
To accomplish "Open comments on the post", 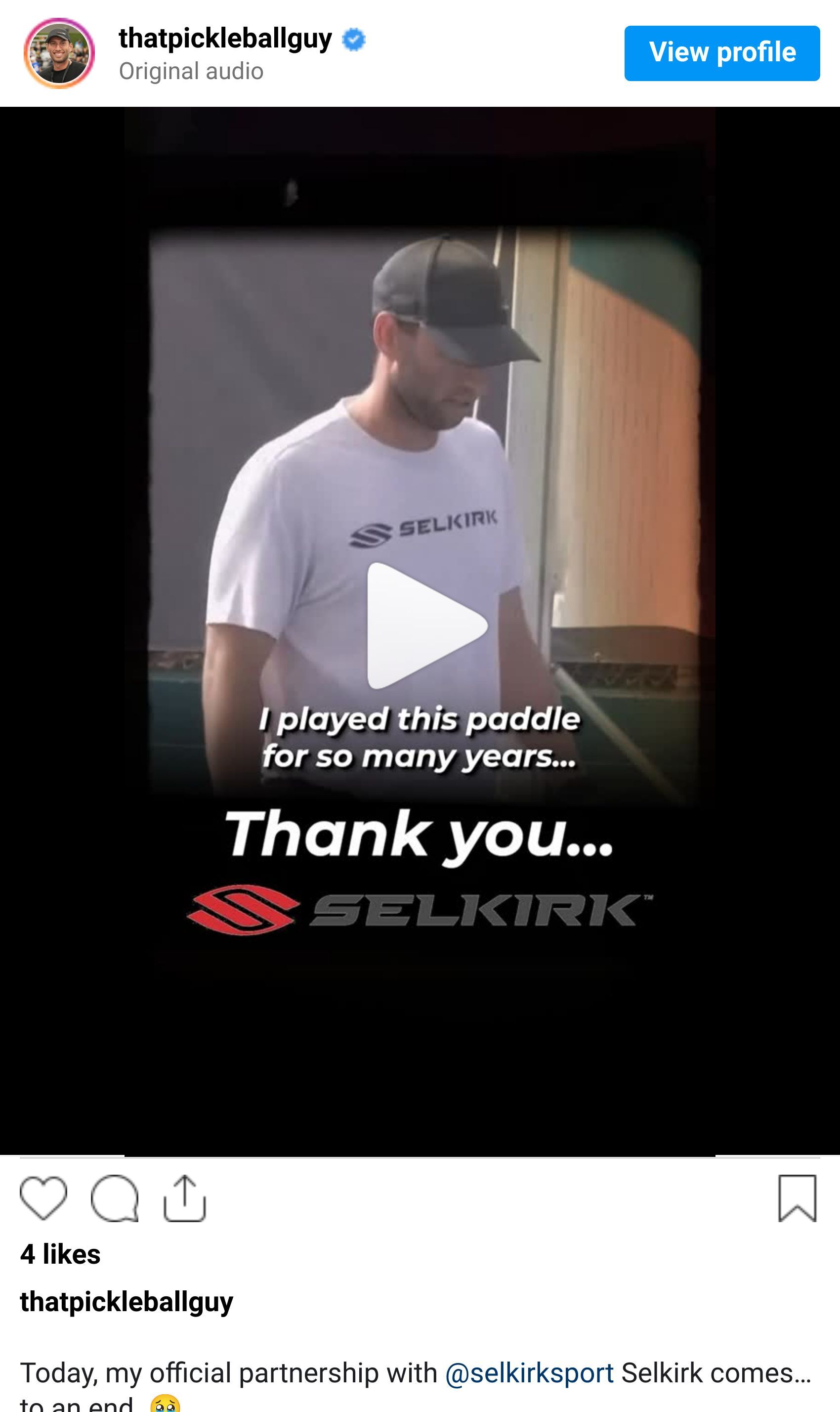I will 114,1197.
